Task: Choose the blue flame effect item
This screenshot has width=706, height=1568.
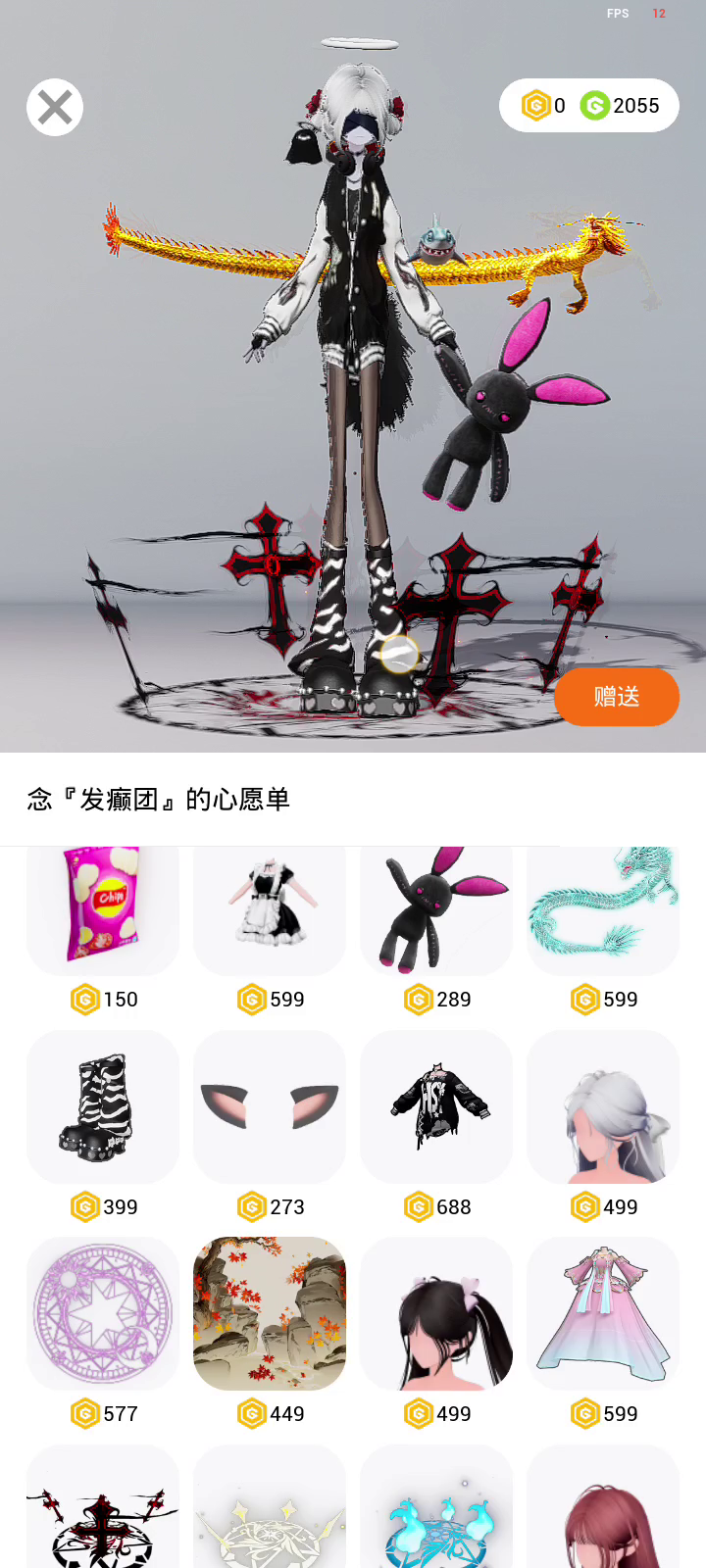Action: (436, 1506)
